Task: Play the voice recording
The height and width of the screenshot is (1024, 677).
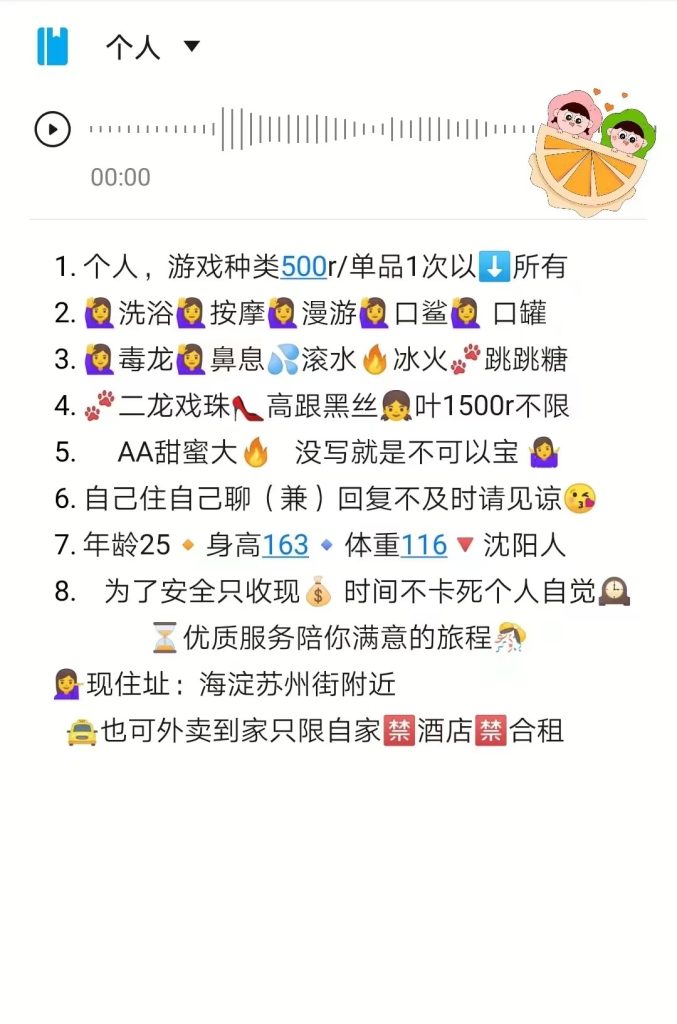Action: [x=52, y=129]
